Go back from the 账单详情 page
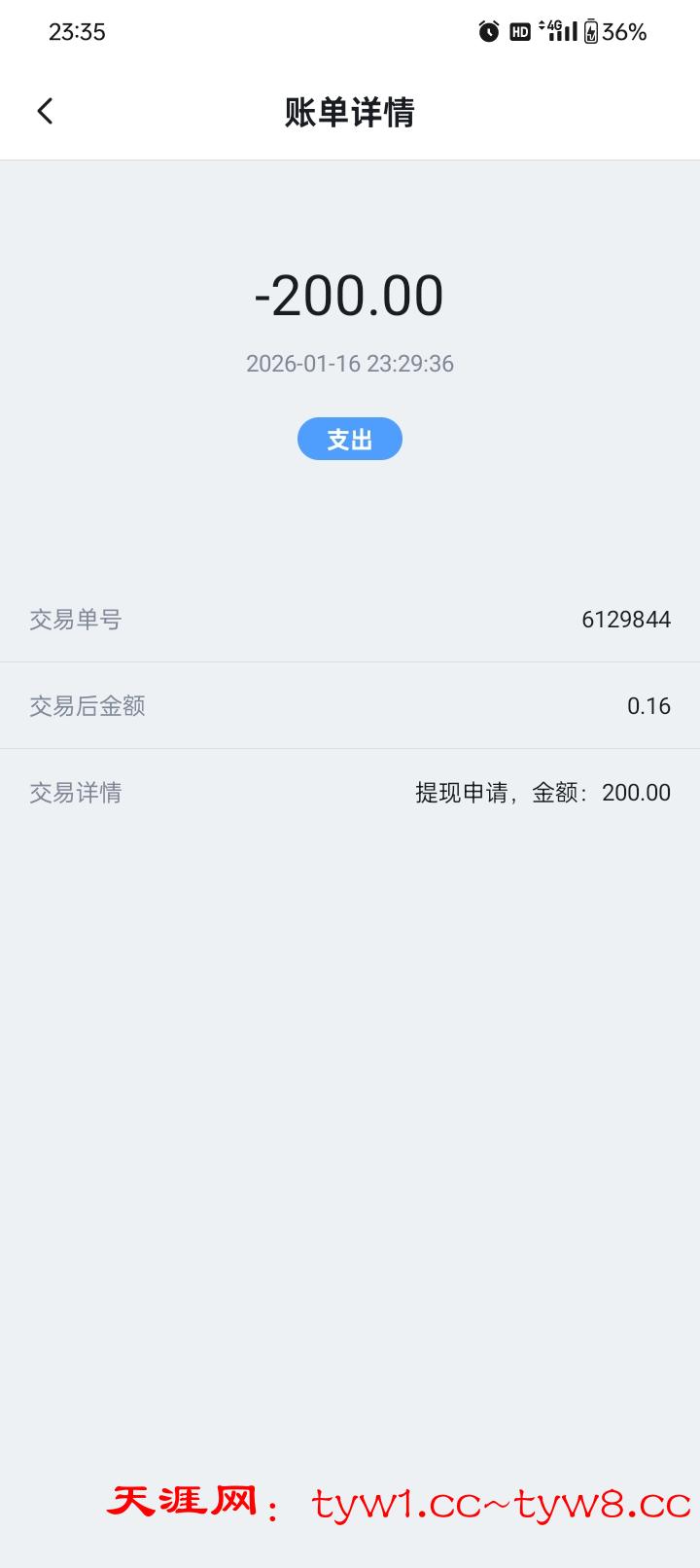Screen dimensions: 700x1568 click(45, 111)
